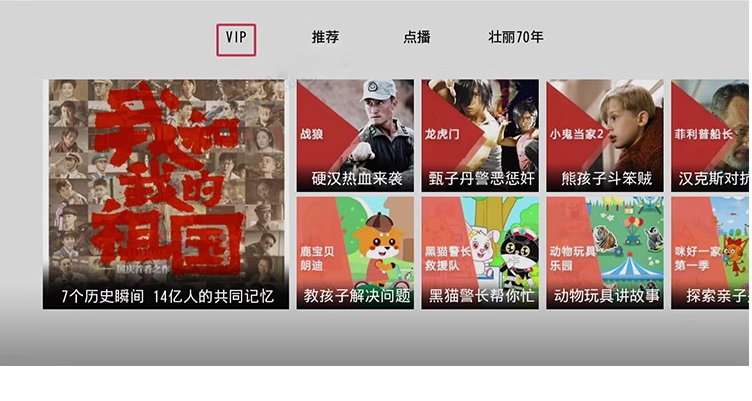
Task: Watch 黑猫警长救援队 cartoon
Action: (x=480, y=252)
